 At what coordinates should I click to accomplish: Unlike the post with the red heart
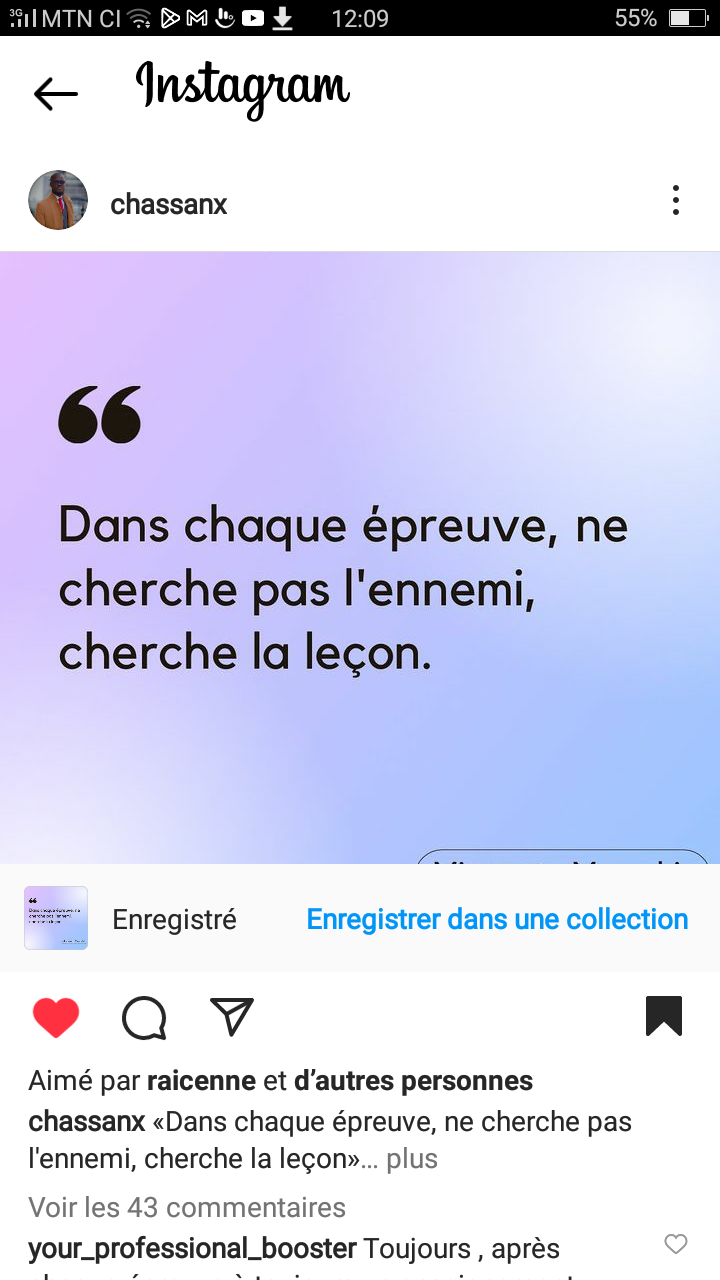(x=56, y=1017)
